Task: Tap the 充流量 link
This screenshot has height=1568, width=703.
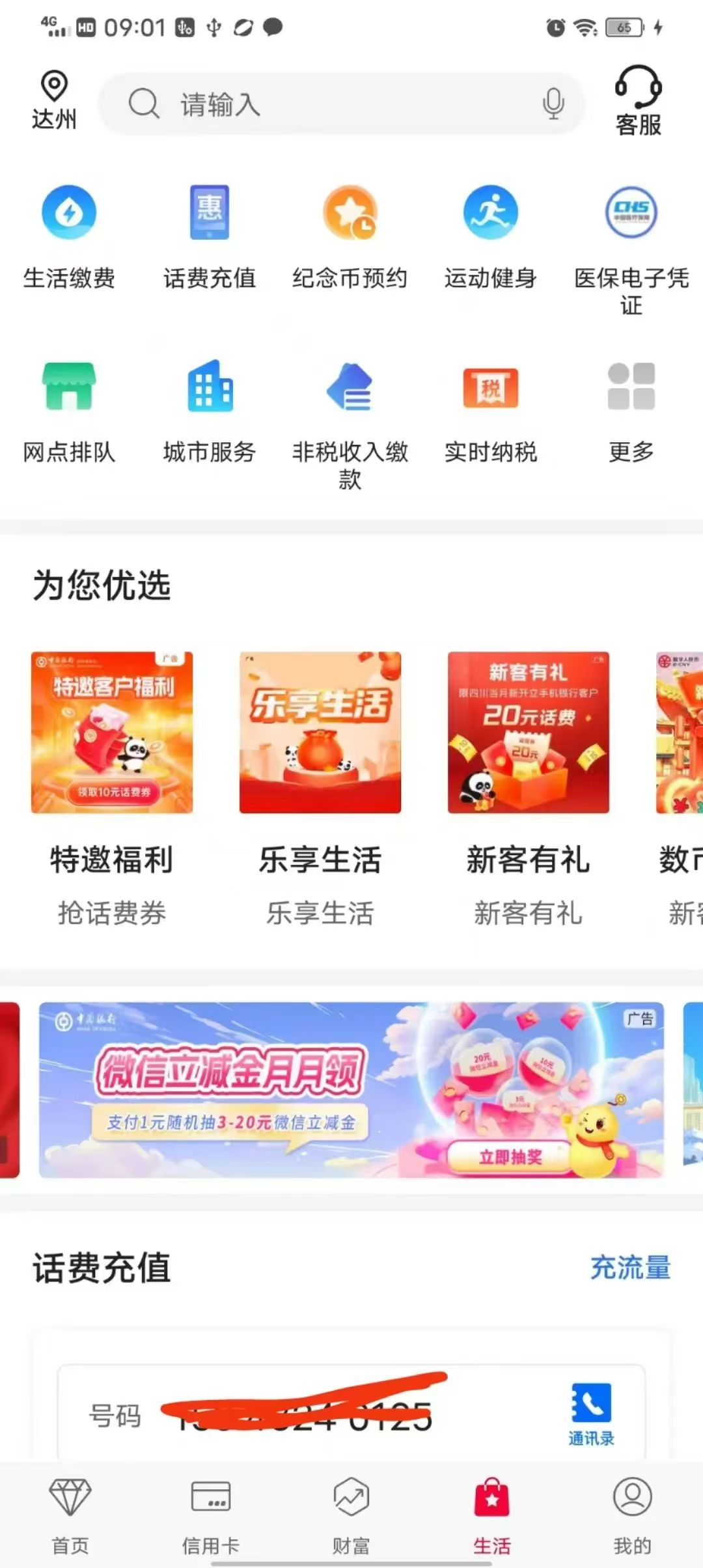Action: tap(629, 1267)
